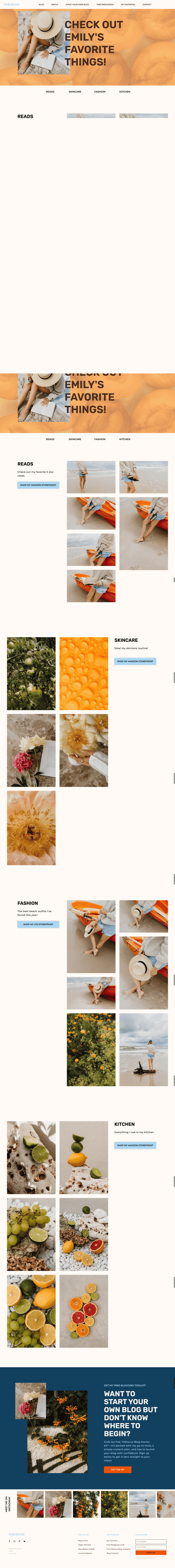Viewport: 175px width, 1568px height.
Task: Open Free Resources in the header menu
Action: click(105, 4)
